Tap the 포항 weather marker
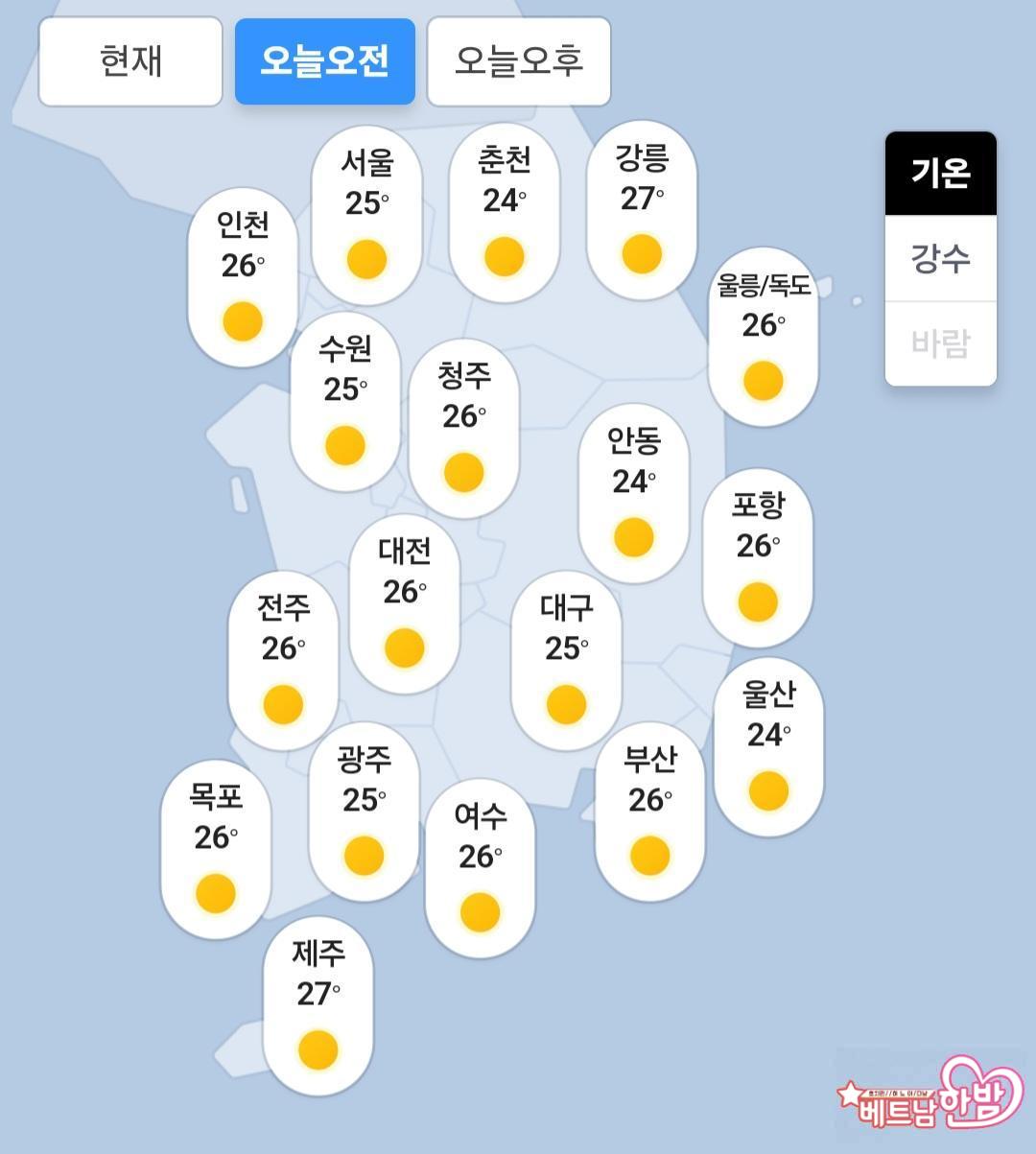Image resolution: width=1036 pixels, height=1154 pixels. pos(758,558)
